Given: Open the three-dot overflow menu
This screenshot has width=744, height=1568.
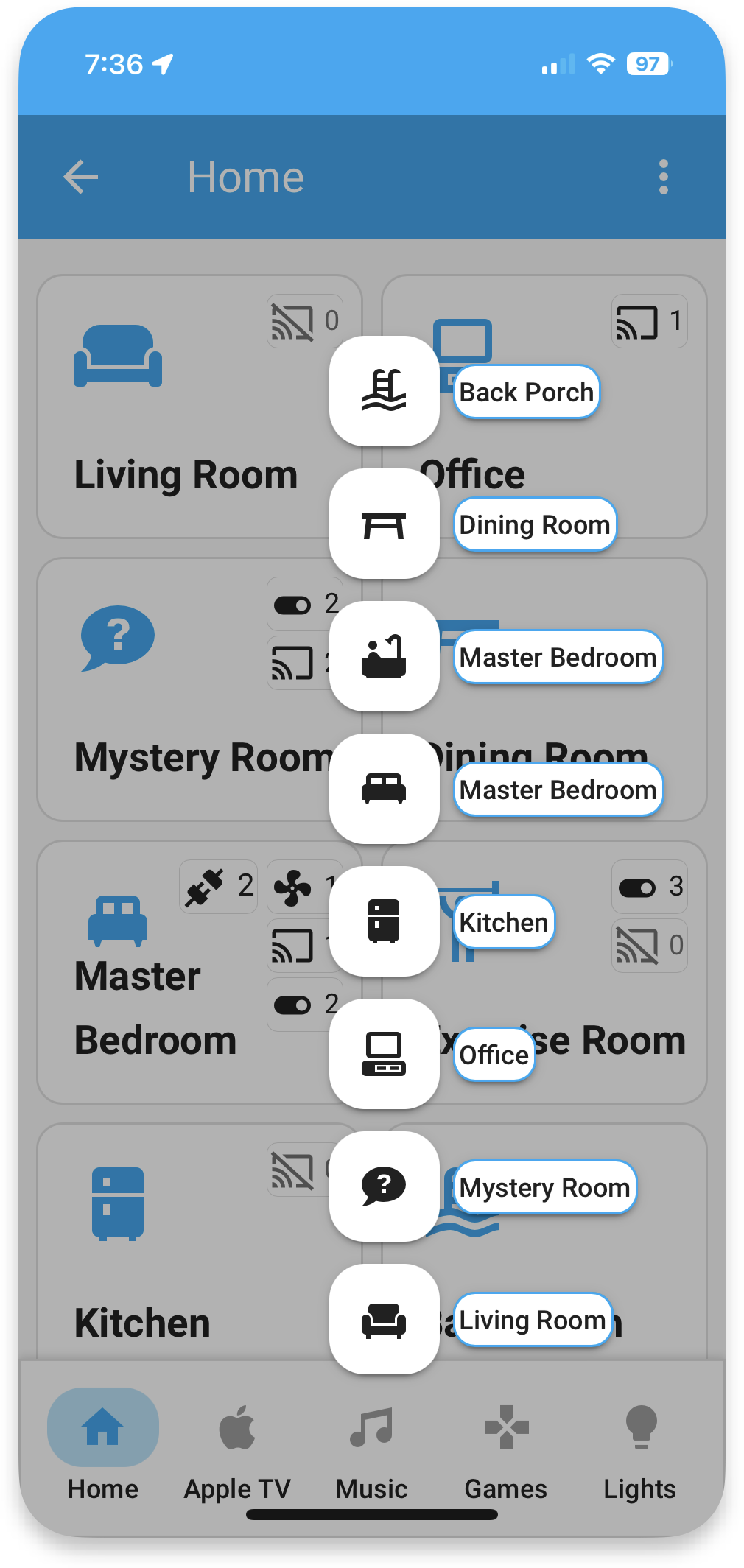Looking at the screenshot, I should click(x=664, y=177).
